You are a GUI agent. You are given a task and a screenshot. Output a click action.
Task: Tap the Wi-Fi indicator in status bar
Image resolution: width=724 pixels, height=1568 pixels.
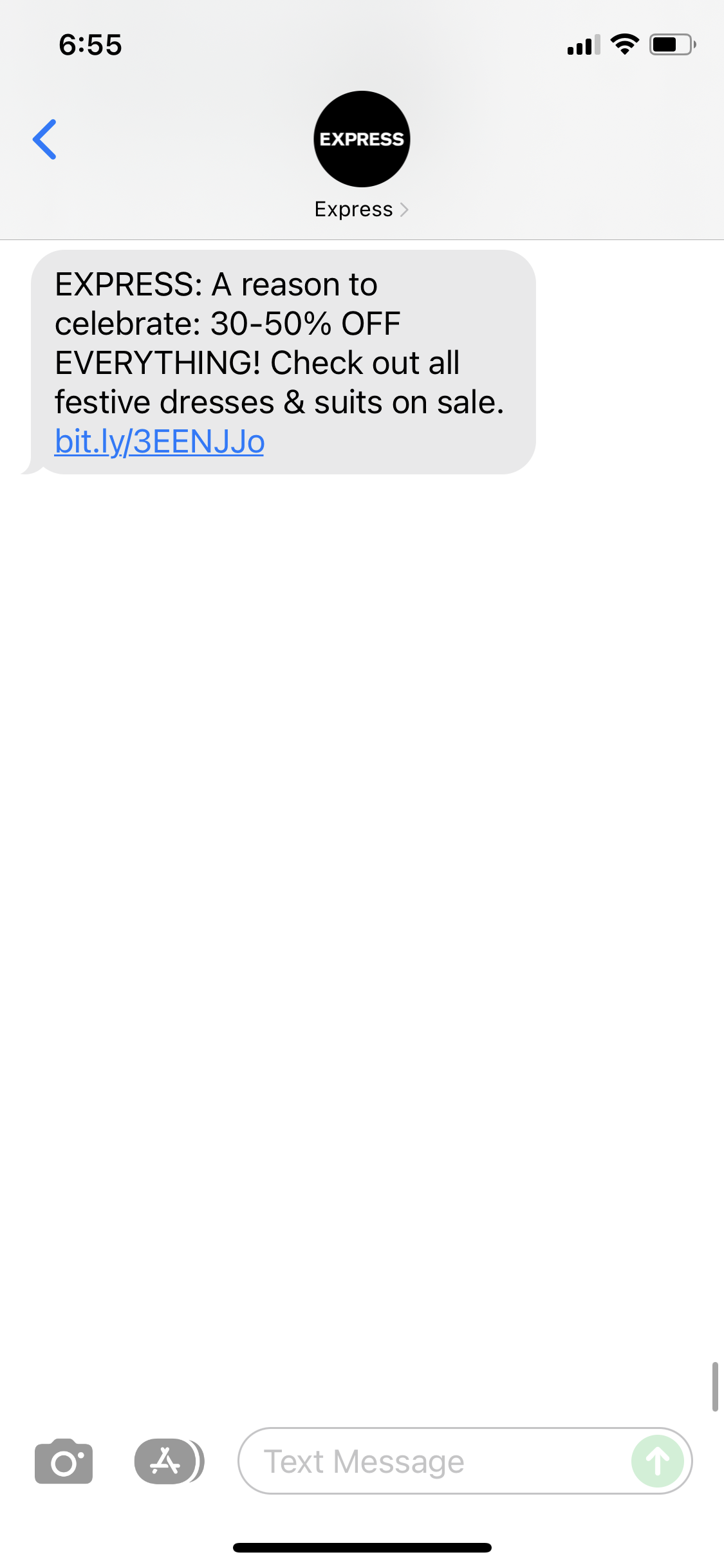click(623, 44)
